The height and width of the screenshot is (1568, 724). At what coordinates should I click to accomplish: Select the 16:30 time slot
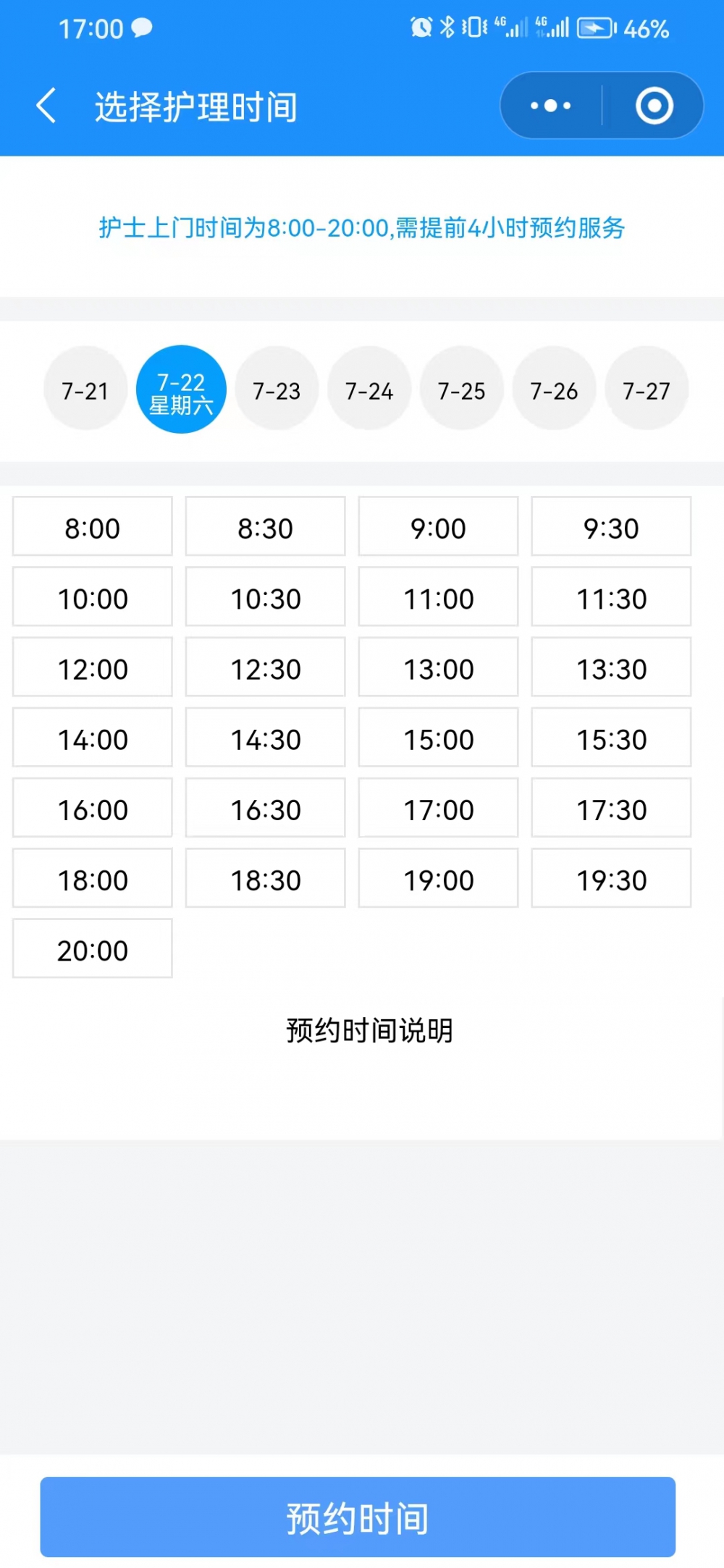[266, 808]
